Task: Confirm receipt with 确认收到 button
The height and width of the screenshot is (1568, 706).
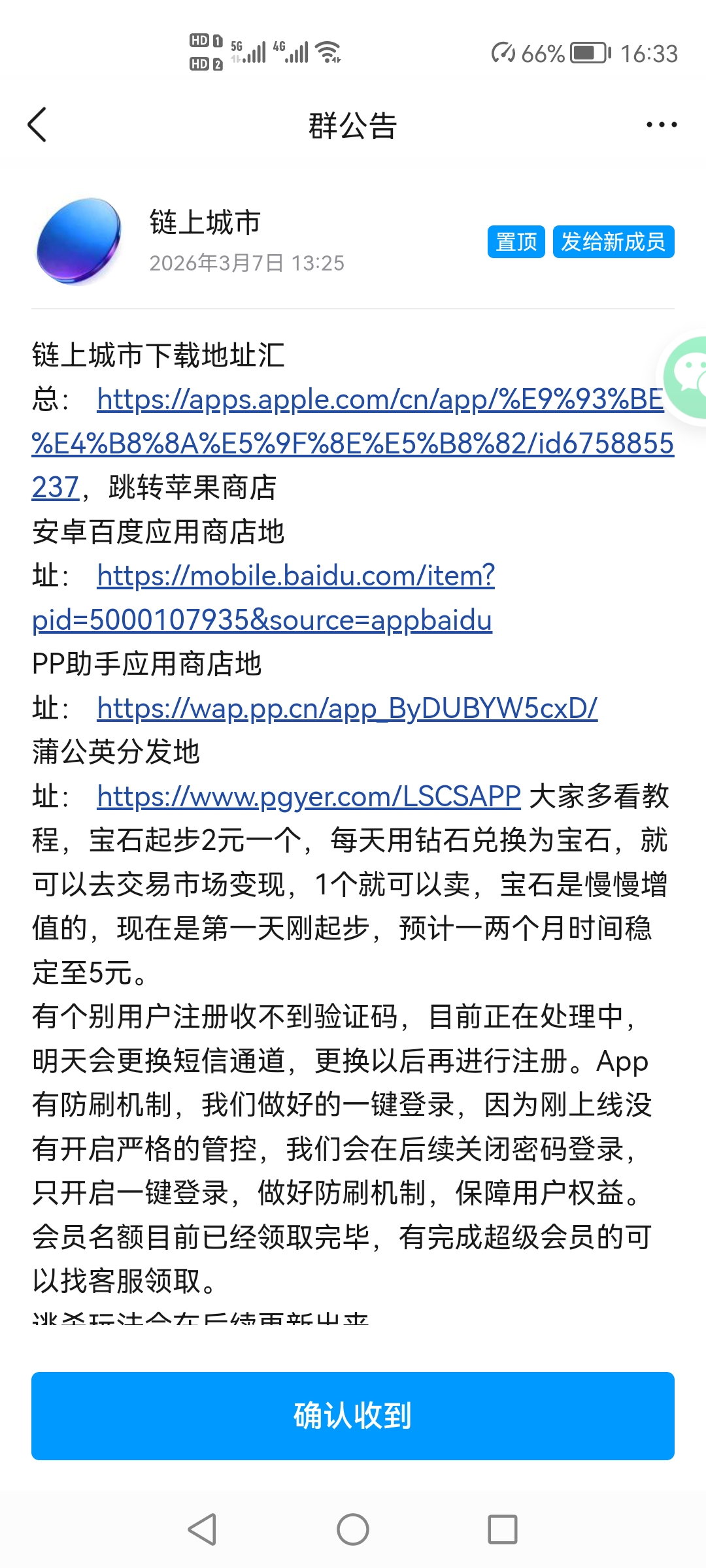Action: point(353,1416)
